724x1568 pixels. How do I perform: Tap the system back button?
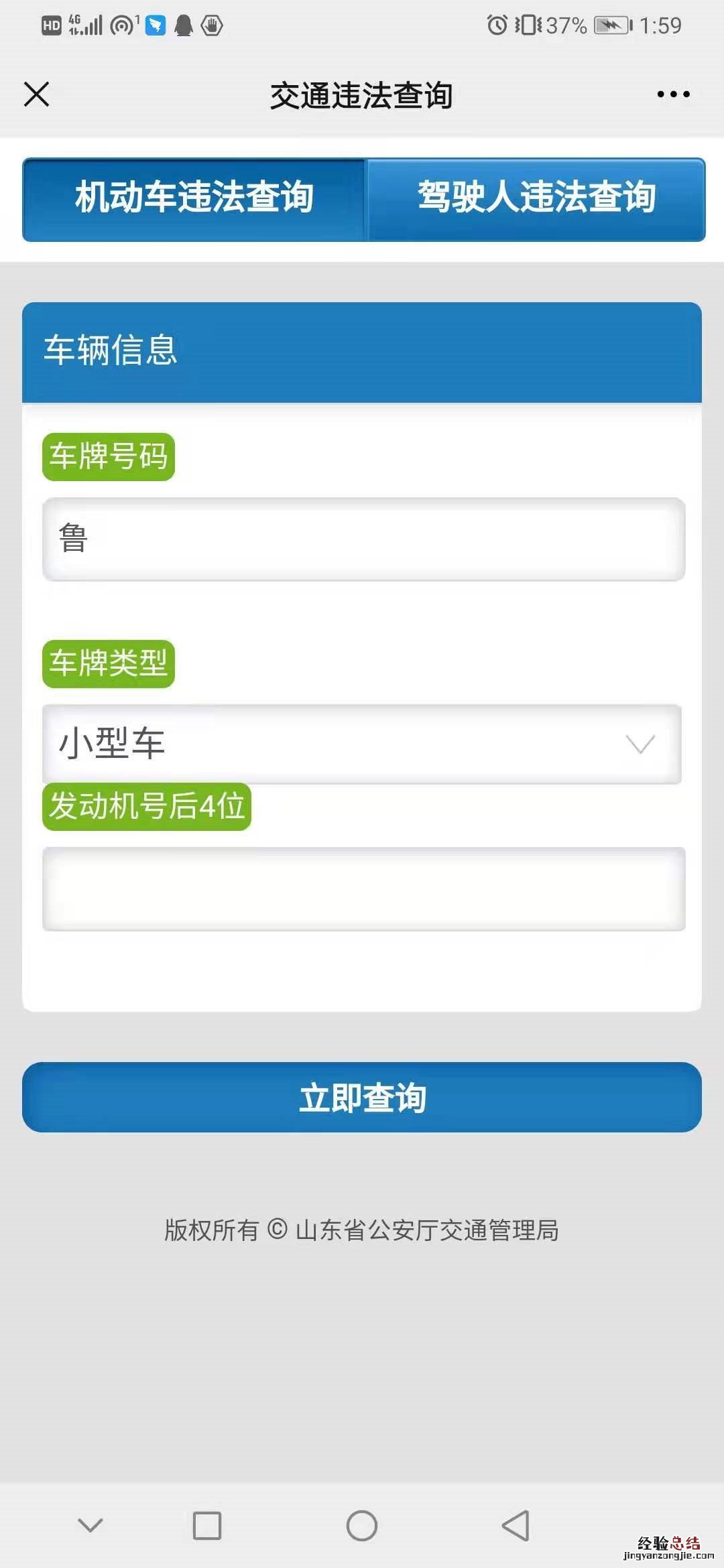516,1526
